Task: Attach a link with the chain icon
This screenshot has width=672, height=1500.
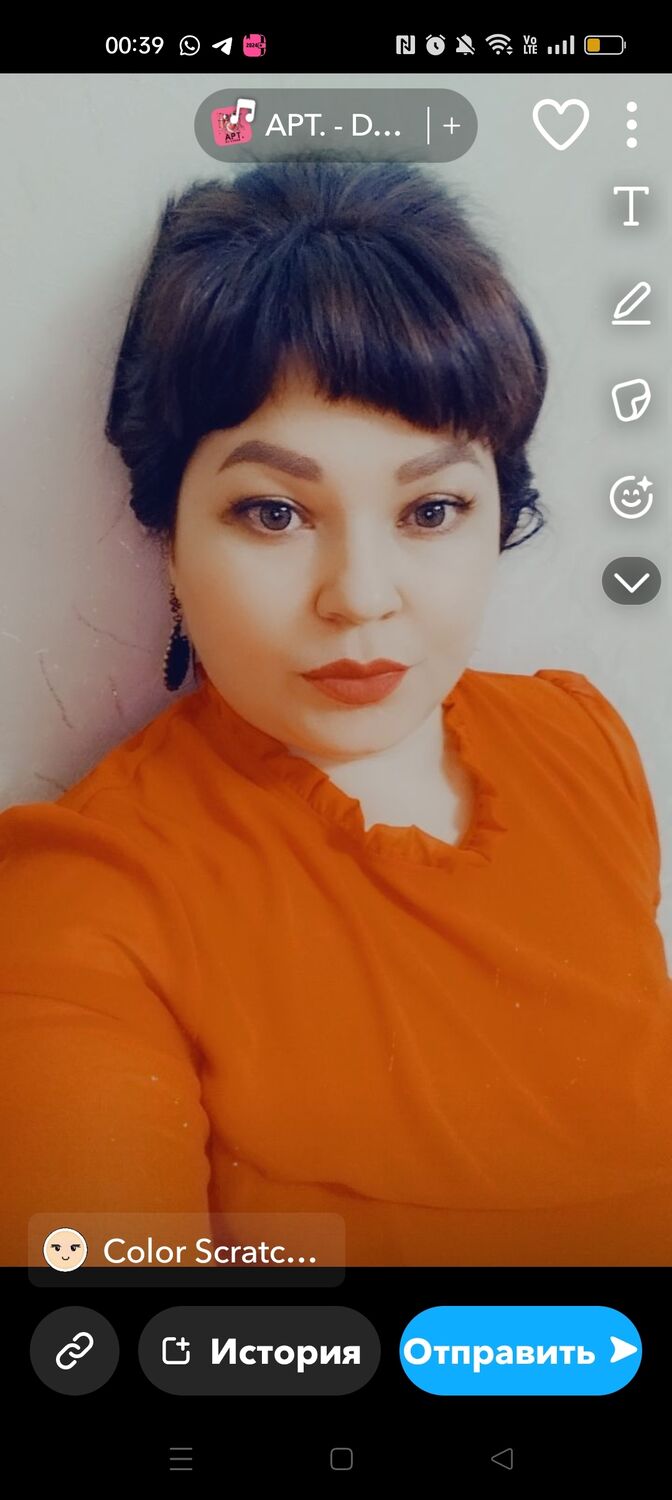Action: (75, 1351)
